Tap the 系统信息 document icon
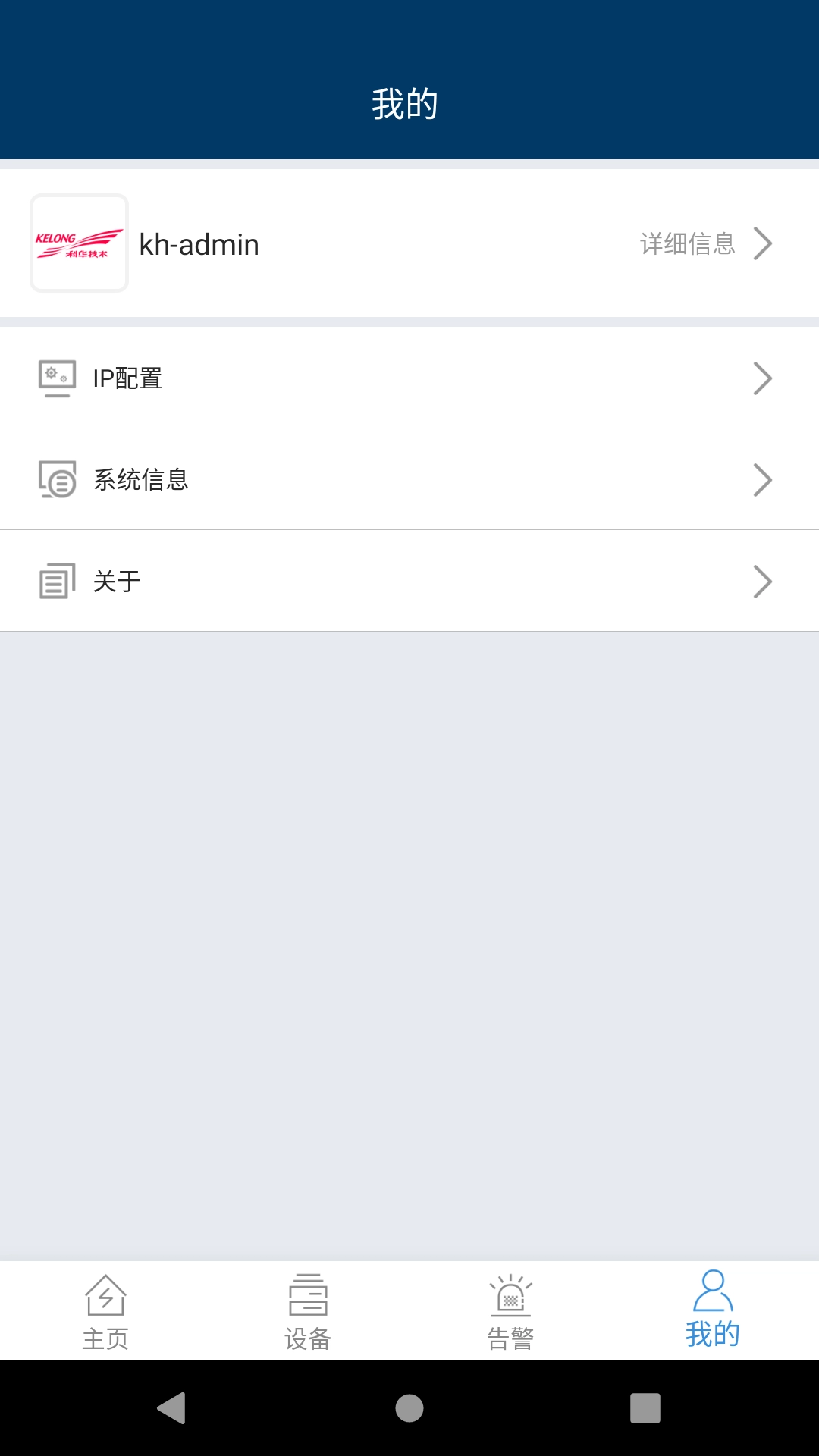Viewport: 819px width, 1456px height. (x=56, y=479)
